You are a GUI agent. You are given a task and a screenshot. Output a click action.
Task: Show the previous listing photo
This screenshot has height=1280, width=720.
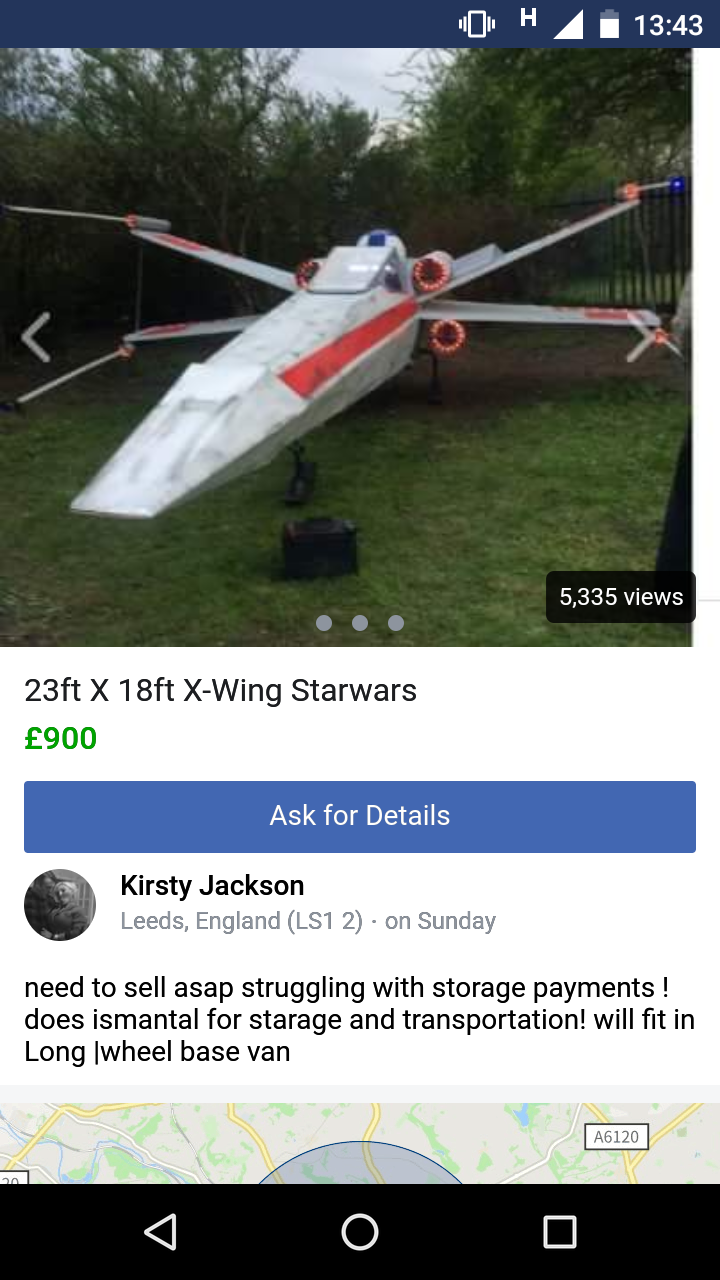click(x=36, y=337)
